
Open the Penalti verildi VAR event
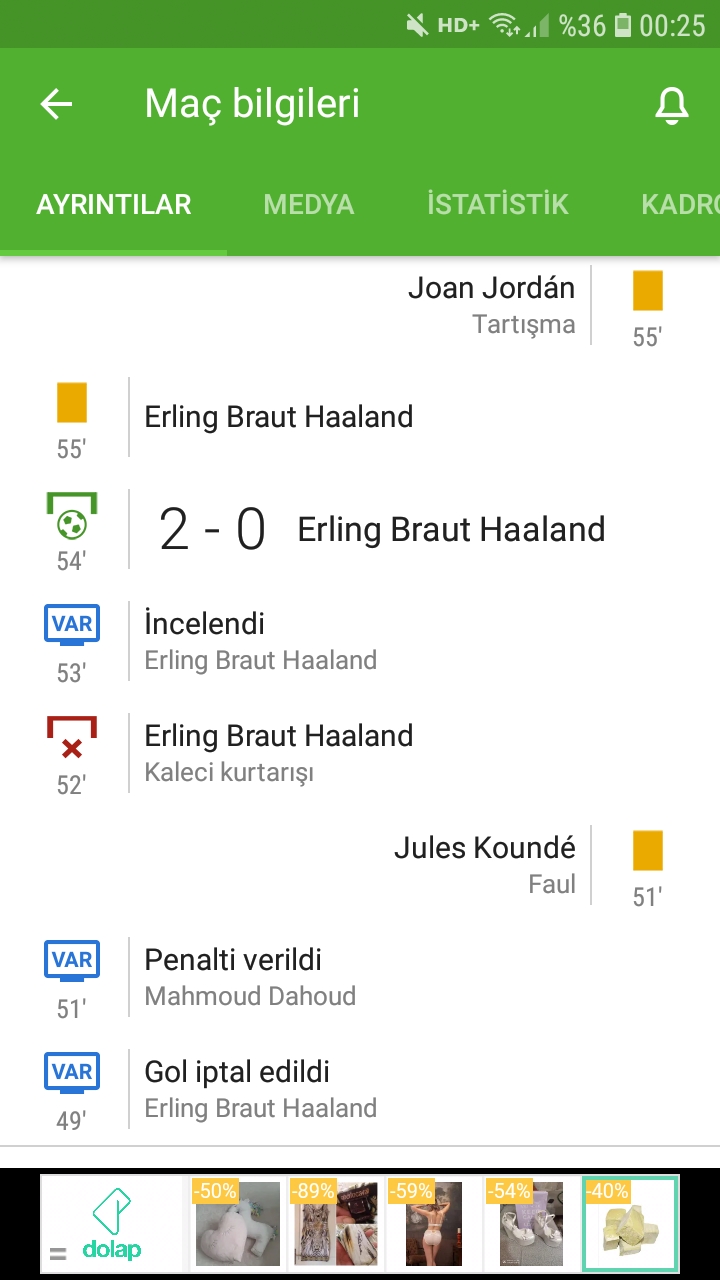tap(360, 978)
